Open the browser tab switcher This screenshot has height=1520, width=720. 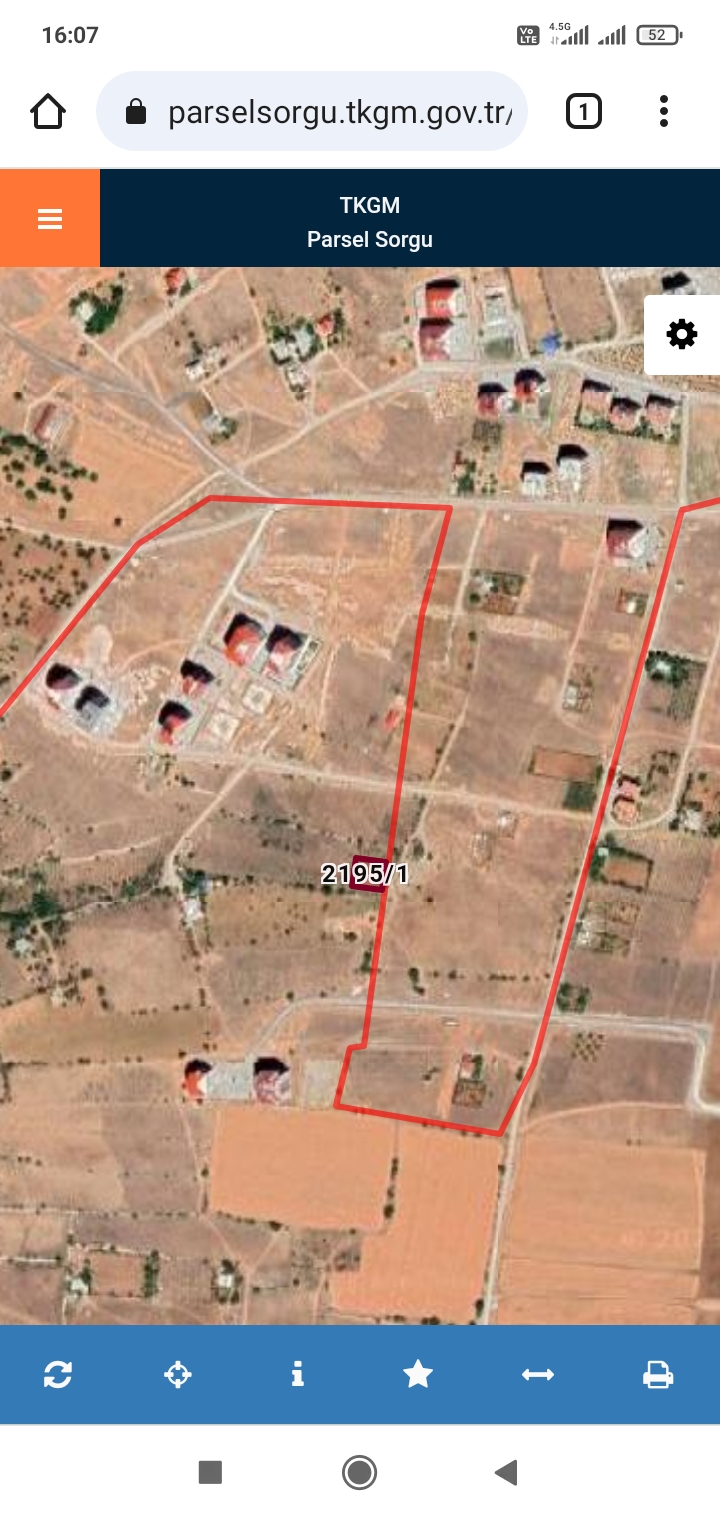584,111
